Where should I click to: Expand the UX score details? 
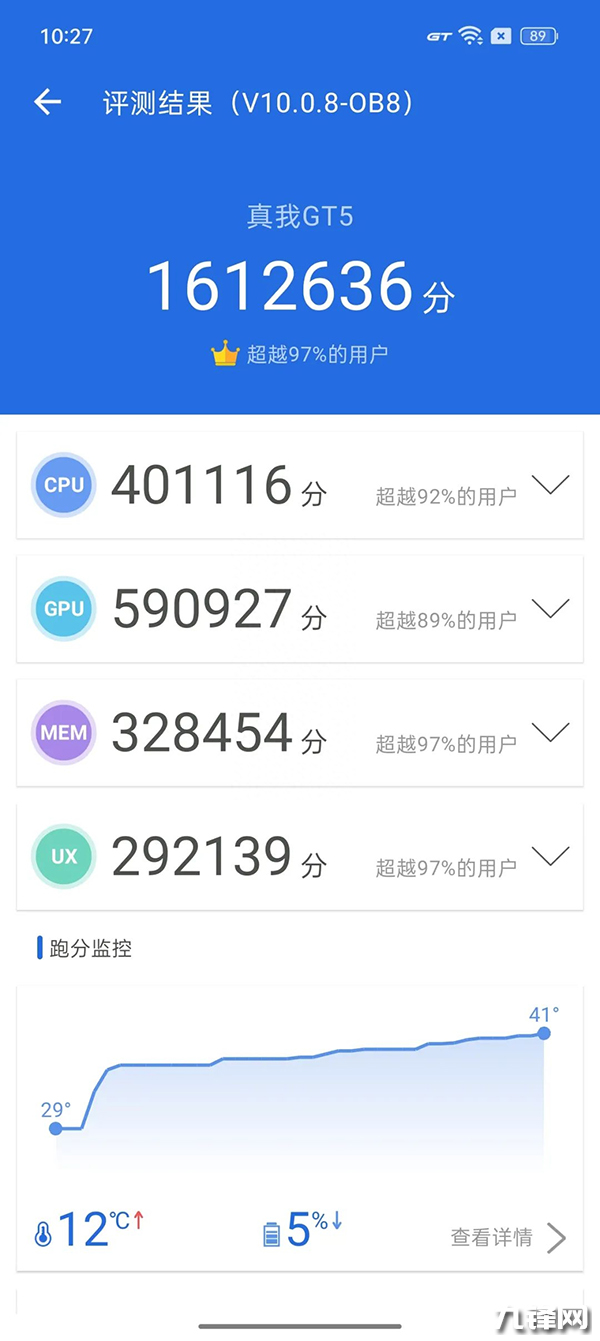pyautogui.click(x=550, y=856)
